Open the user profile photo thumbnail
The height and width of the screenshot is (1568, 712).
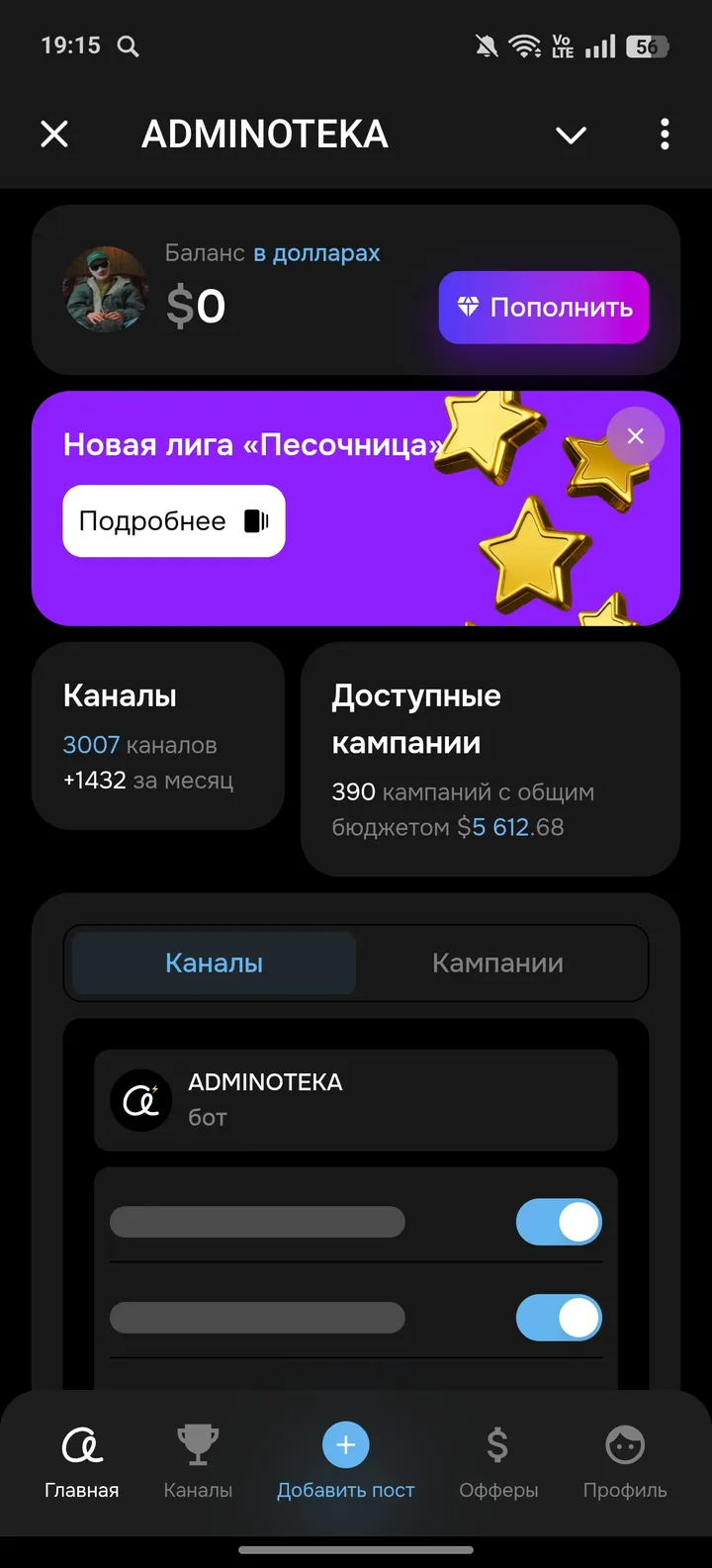click(105, 291)
